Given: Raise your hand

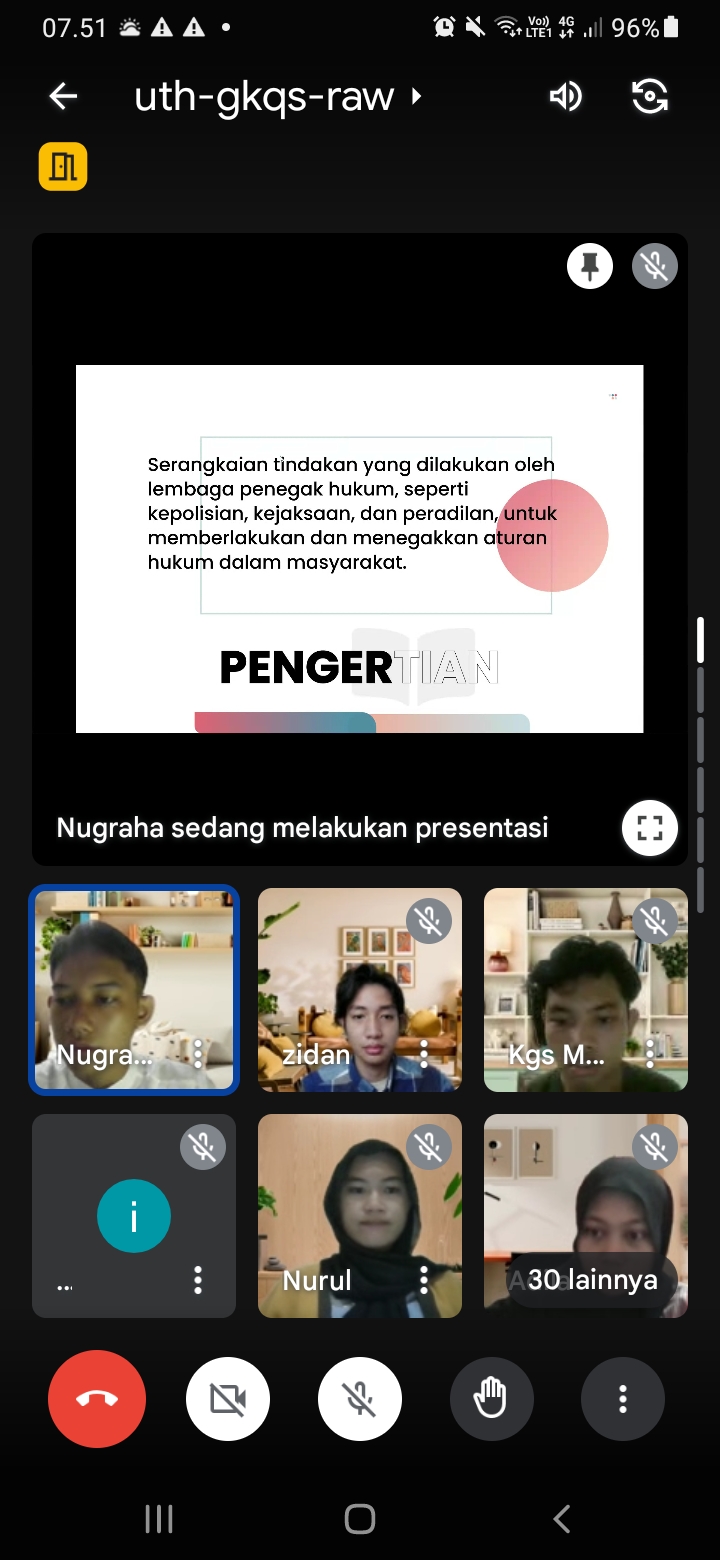Looking at the screenshot, I should pos(491,1399).
